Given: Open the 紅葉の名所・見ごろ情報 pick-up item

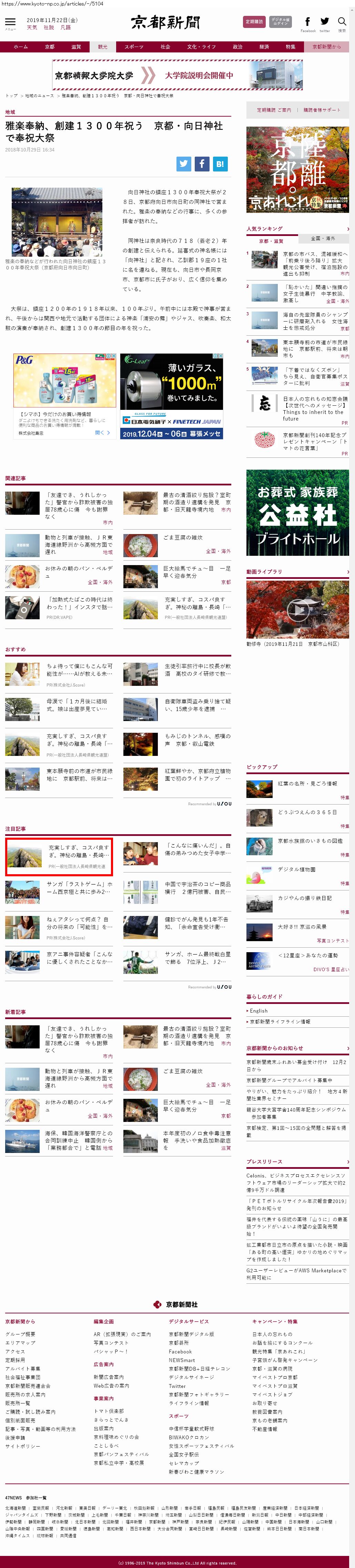Looking at the screenshot, I should (x=307, y=783).
